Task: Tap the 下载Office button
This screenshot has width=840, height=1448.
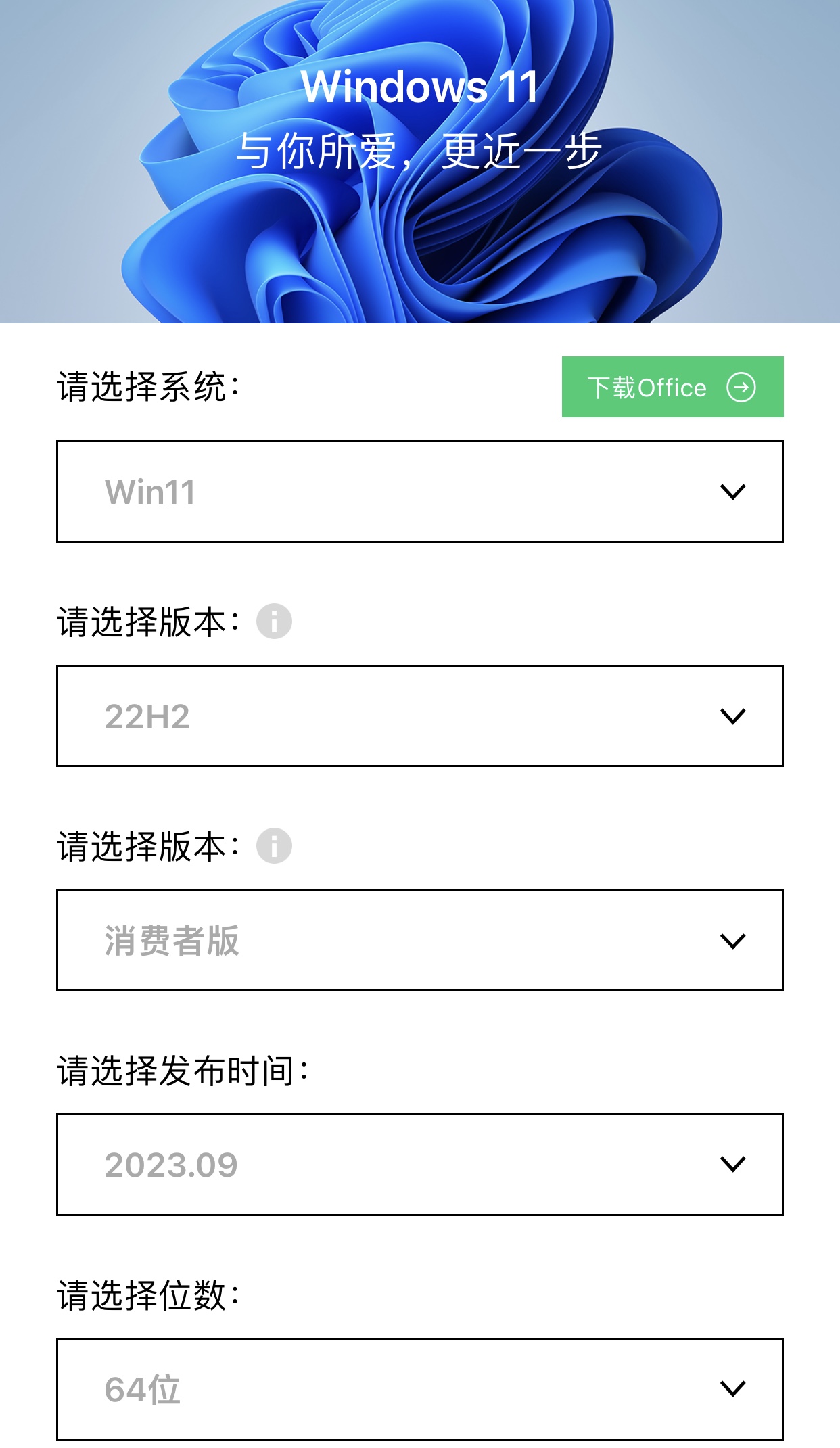Action: click(672, 387)
